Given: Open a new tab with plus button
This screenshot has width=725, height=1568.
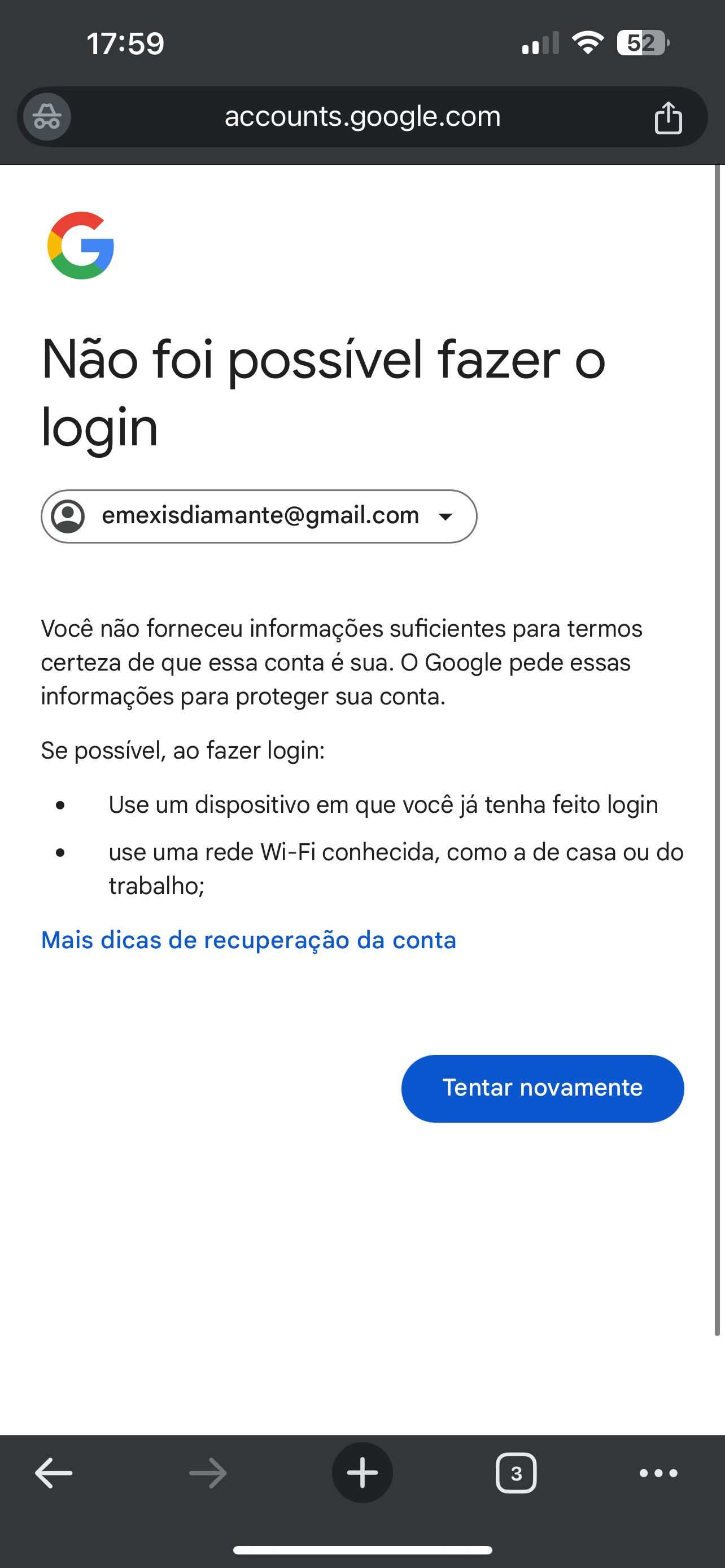Looking at the screenshot, I should click(x=362, y=1473).
